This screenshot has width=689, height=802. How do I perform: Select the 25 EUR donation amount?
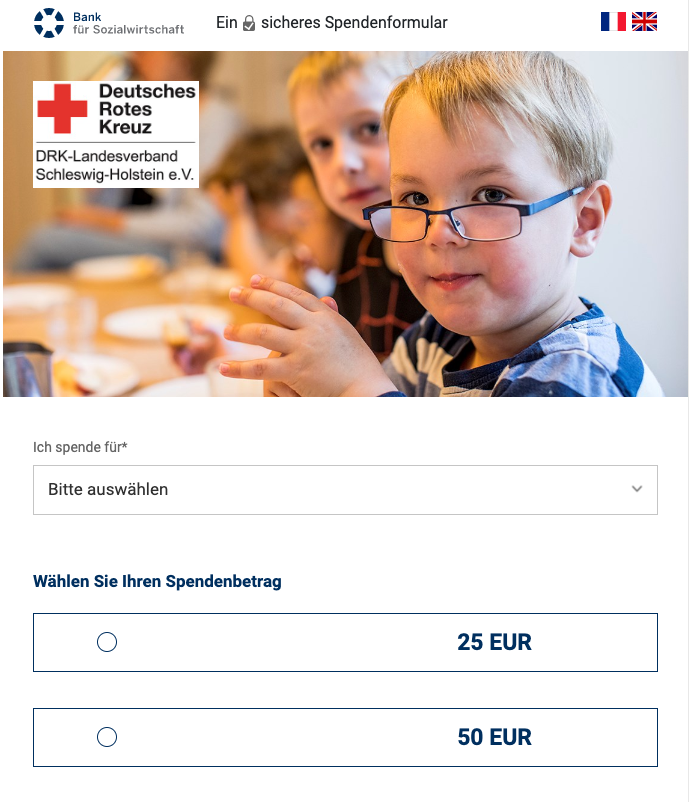click(x=107, y=642)
